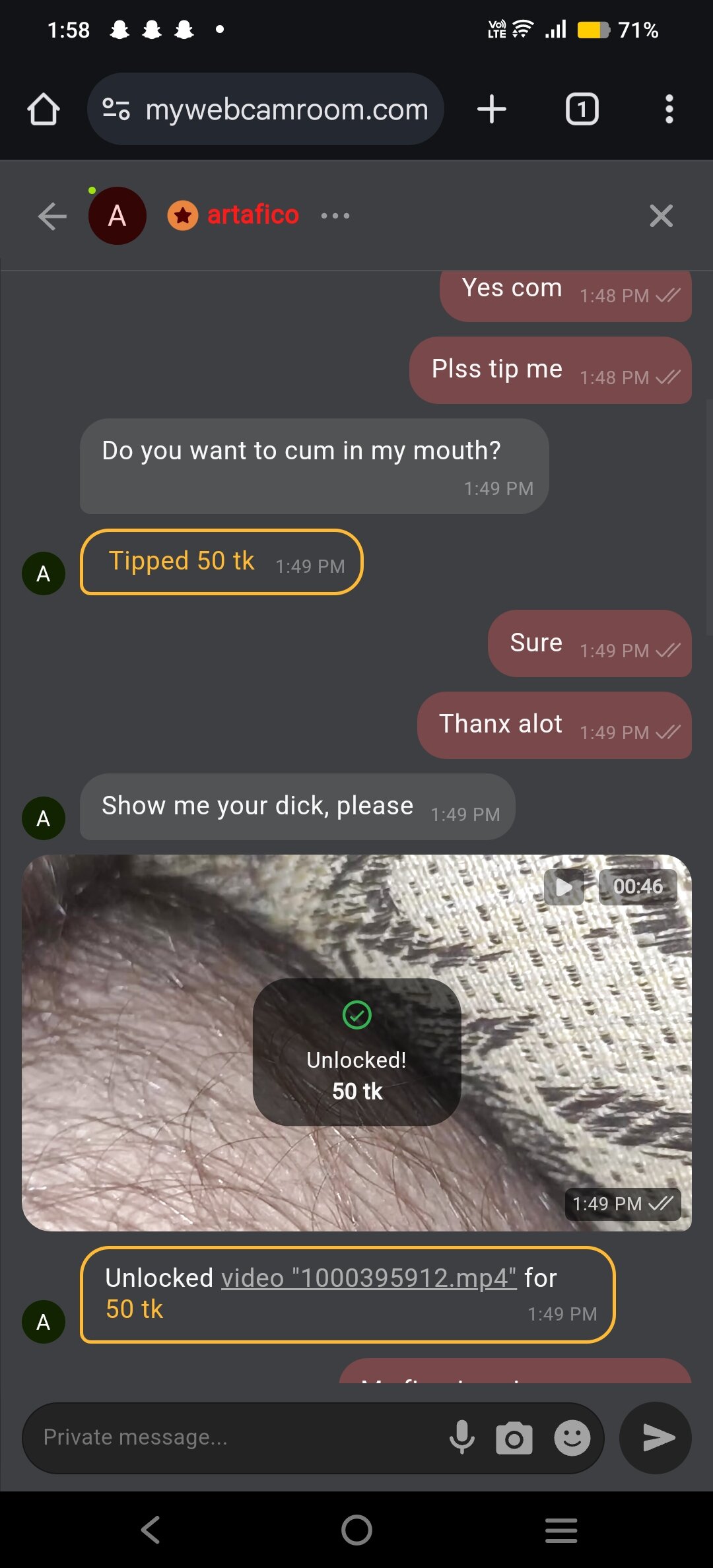713x1568 pixels.
Task: Open the emoji picker
Action: [572, 1437]
